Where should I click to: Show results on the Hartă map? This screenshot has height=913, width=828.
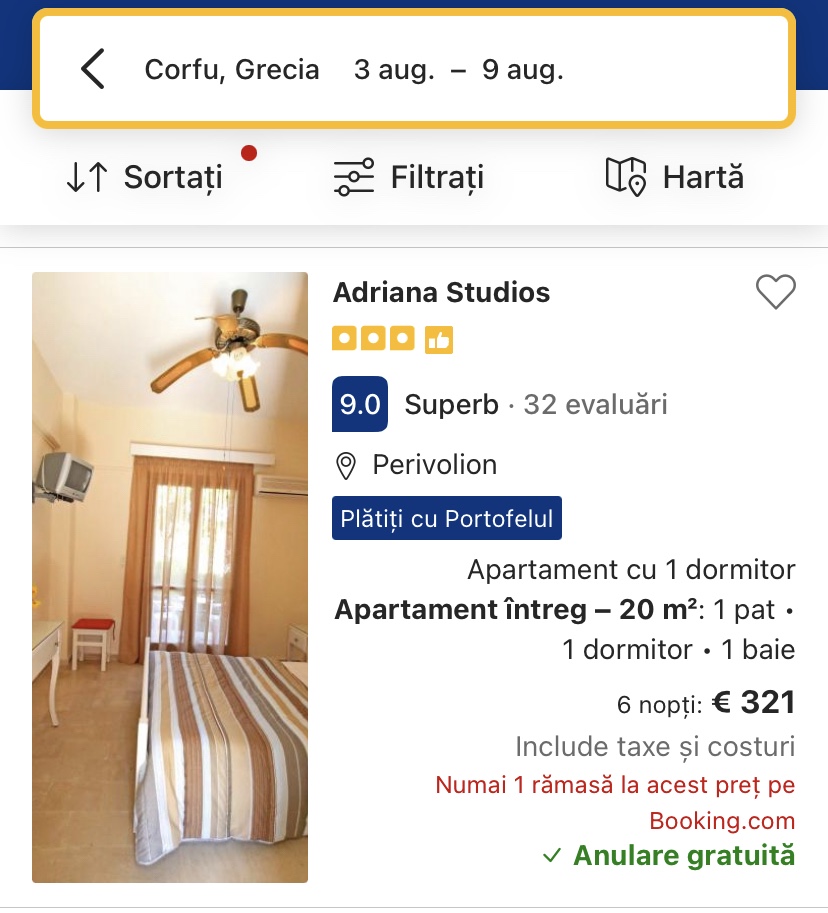pyautogui.click(x=675, y=178)
